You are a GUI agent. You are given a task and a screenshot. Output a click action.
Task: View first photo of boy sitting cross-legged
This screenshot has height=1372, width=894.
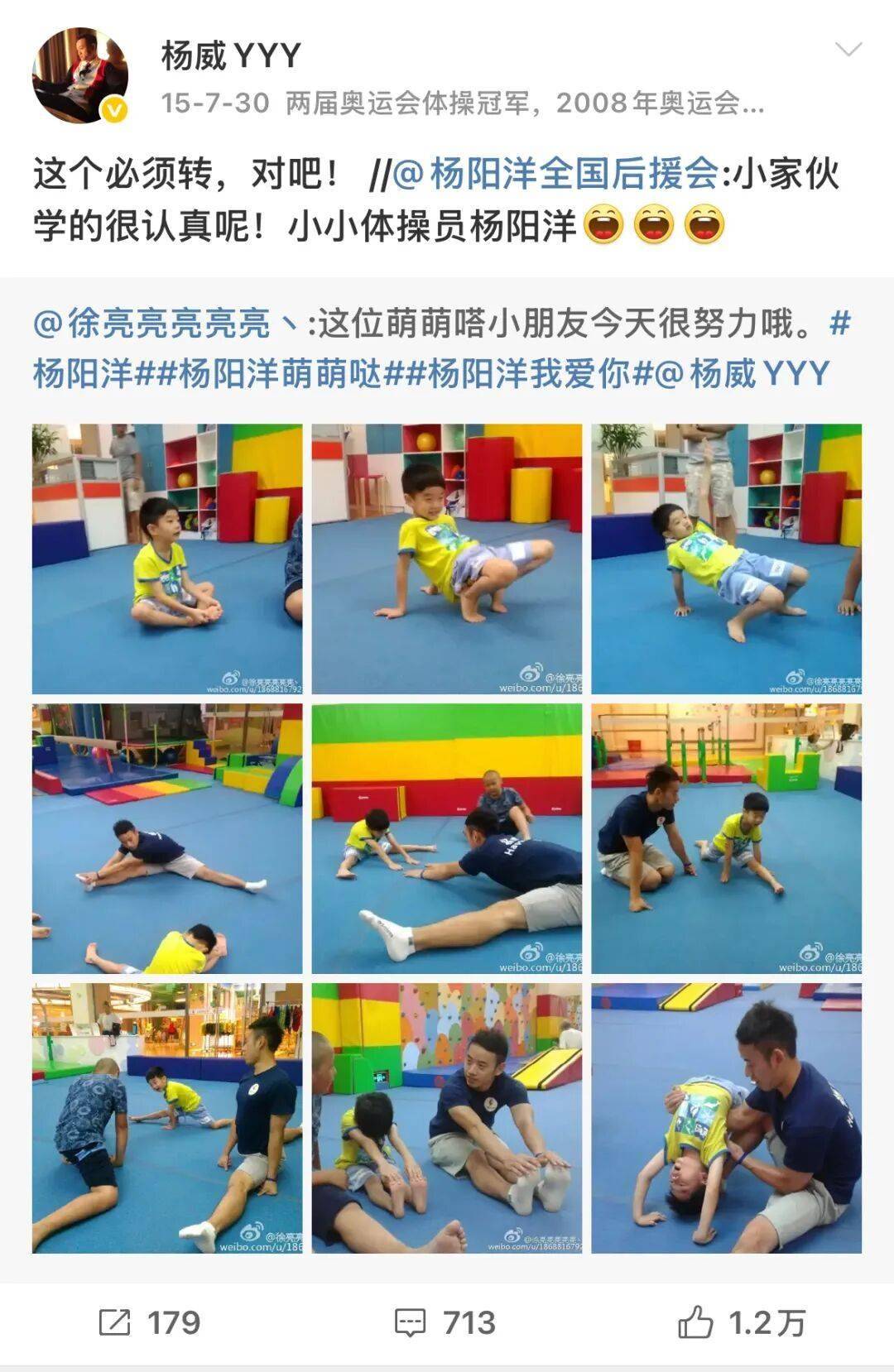[167, 559]
